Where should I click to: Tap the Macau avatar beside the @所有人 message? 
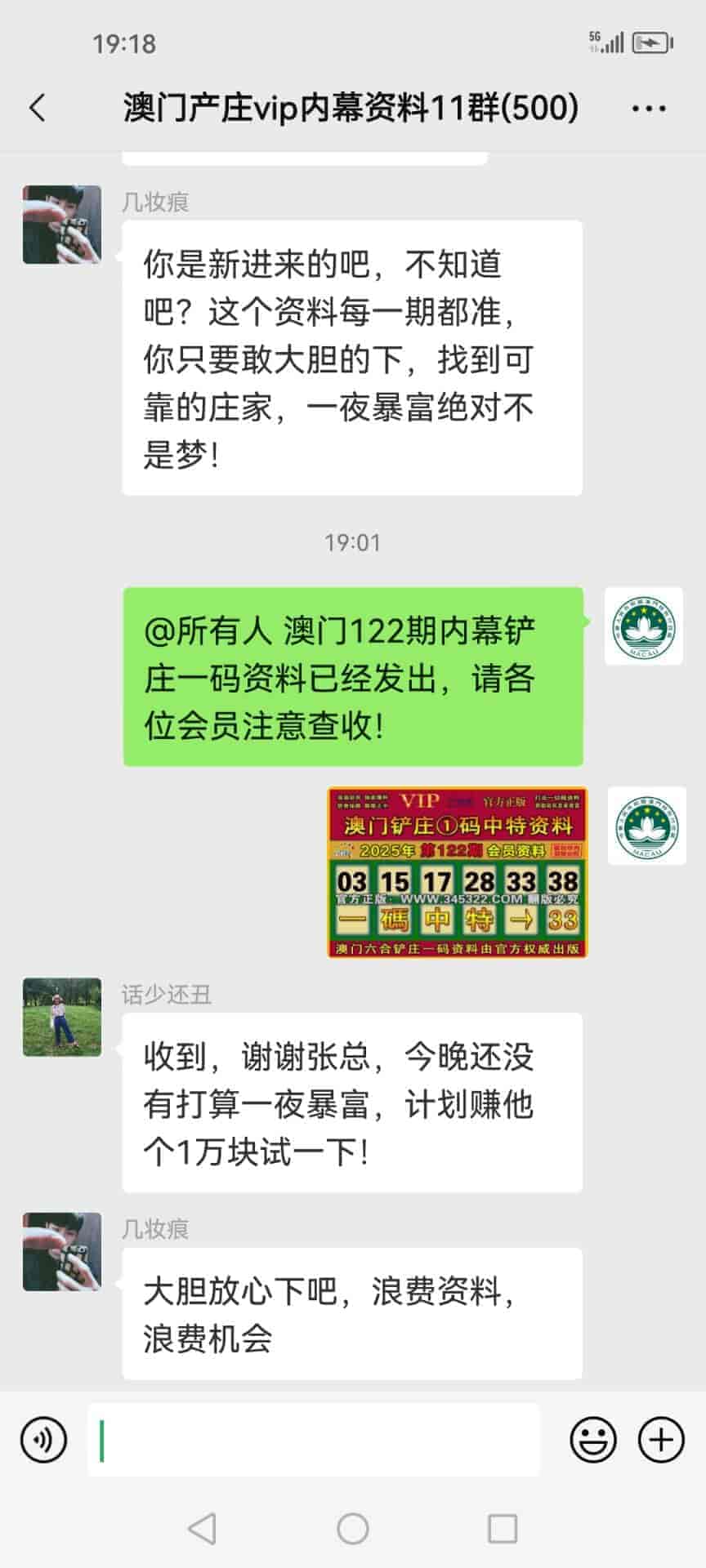[x=644, y=626]
